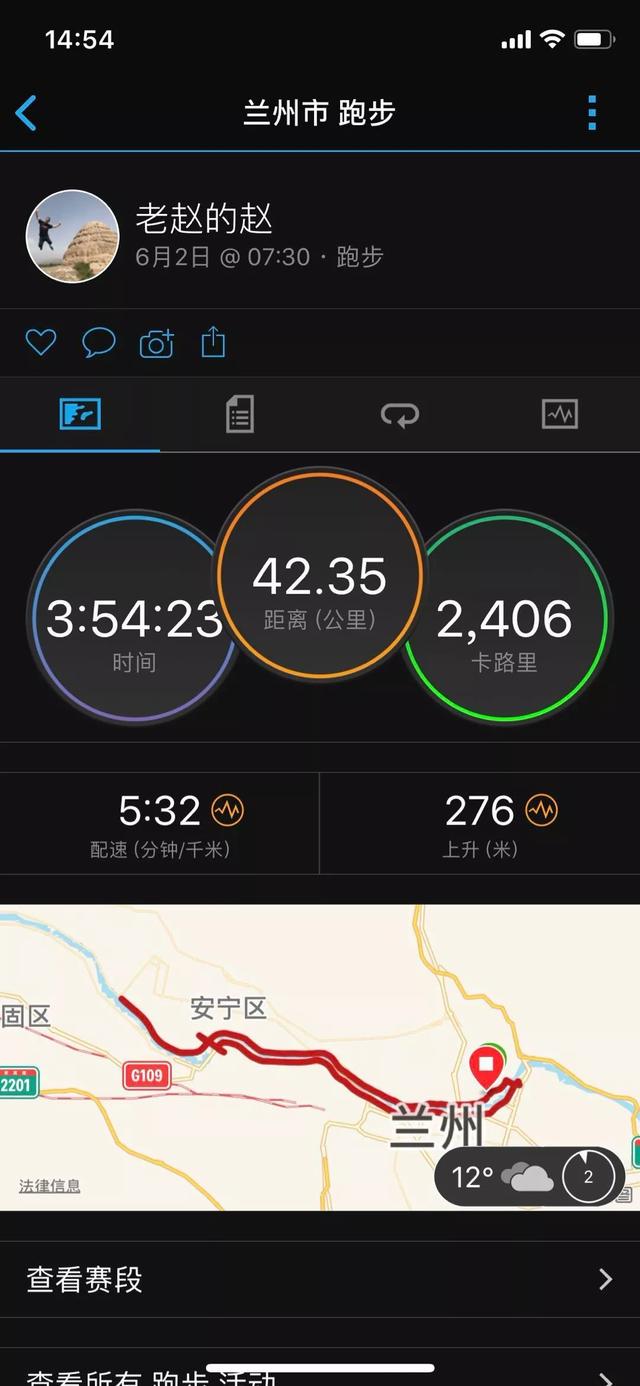Go back using the top-left arrow
640x1386 pixels.
click(x=27, y=113)
